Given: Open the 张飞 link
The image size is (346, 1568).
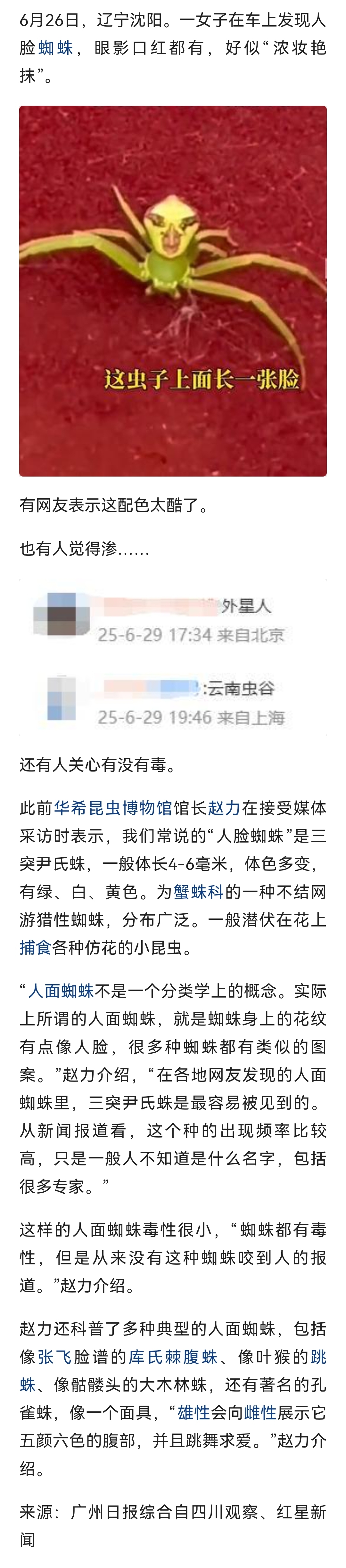Looking at the screenshot, I should (x=55, y=1357).
